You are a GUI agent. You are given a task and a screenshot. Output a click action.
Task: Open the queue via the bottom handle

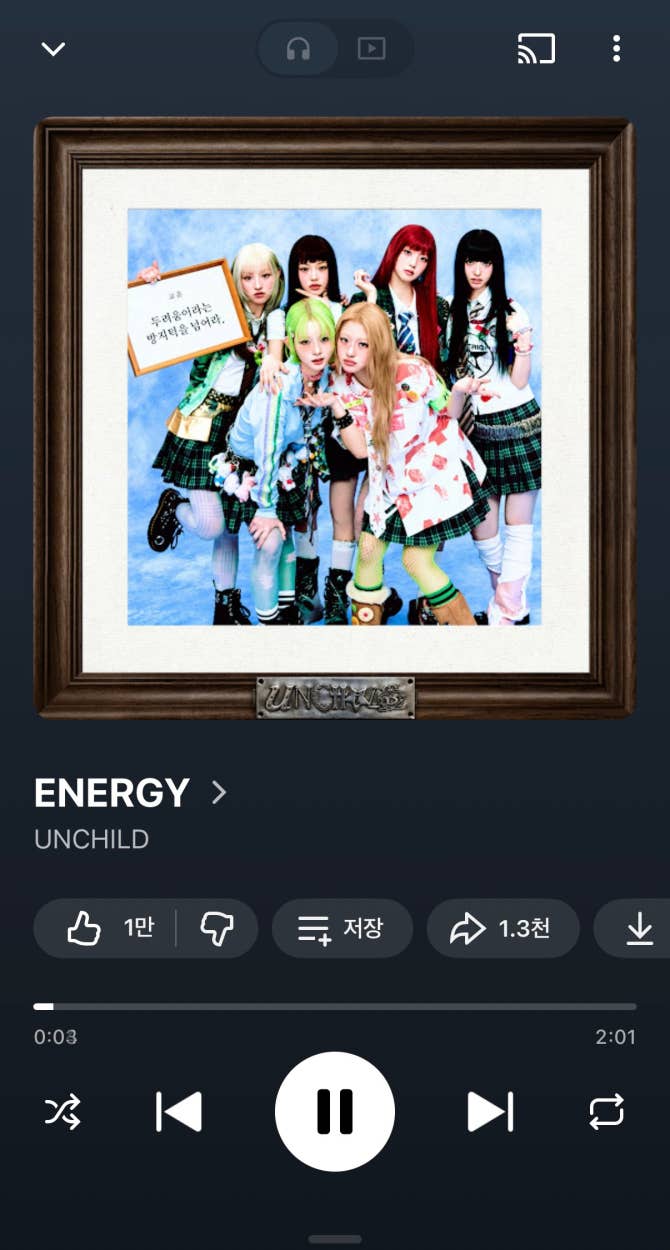335,1238
